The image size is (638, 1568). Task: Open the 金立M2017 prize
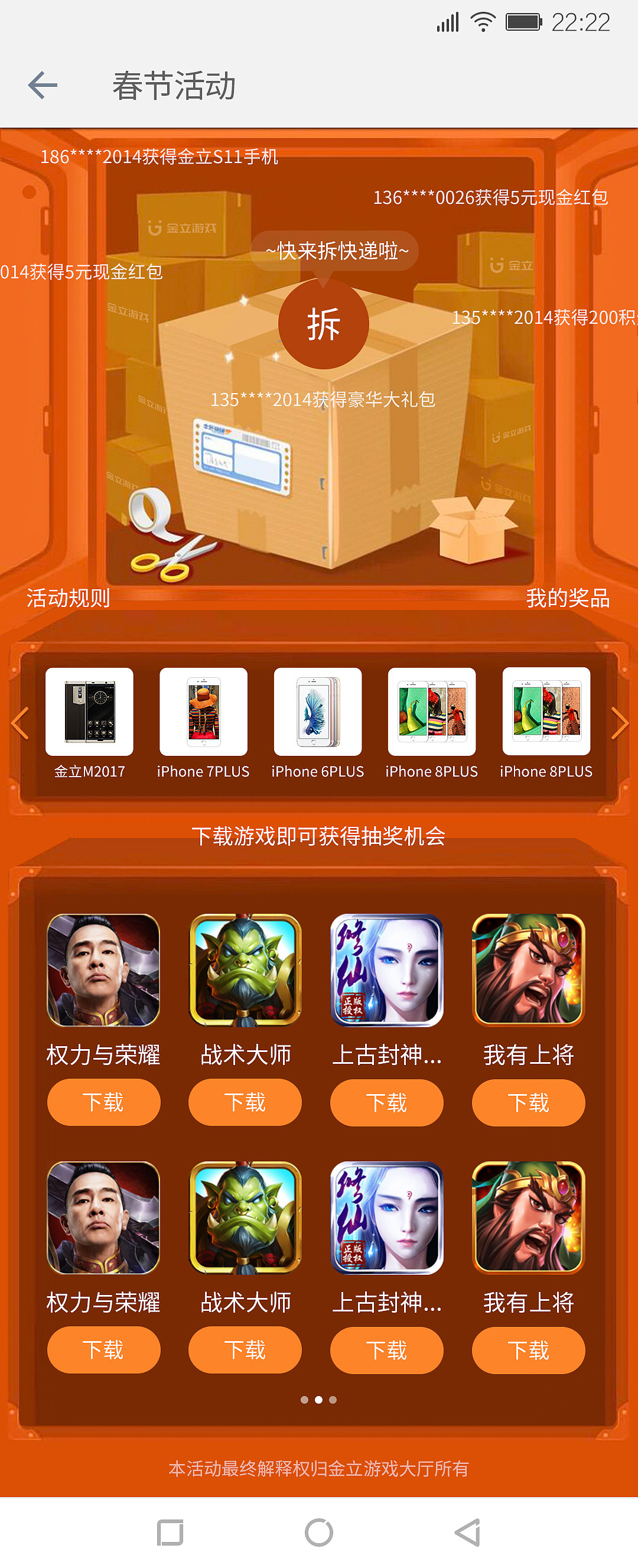[x=89, y=712]
